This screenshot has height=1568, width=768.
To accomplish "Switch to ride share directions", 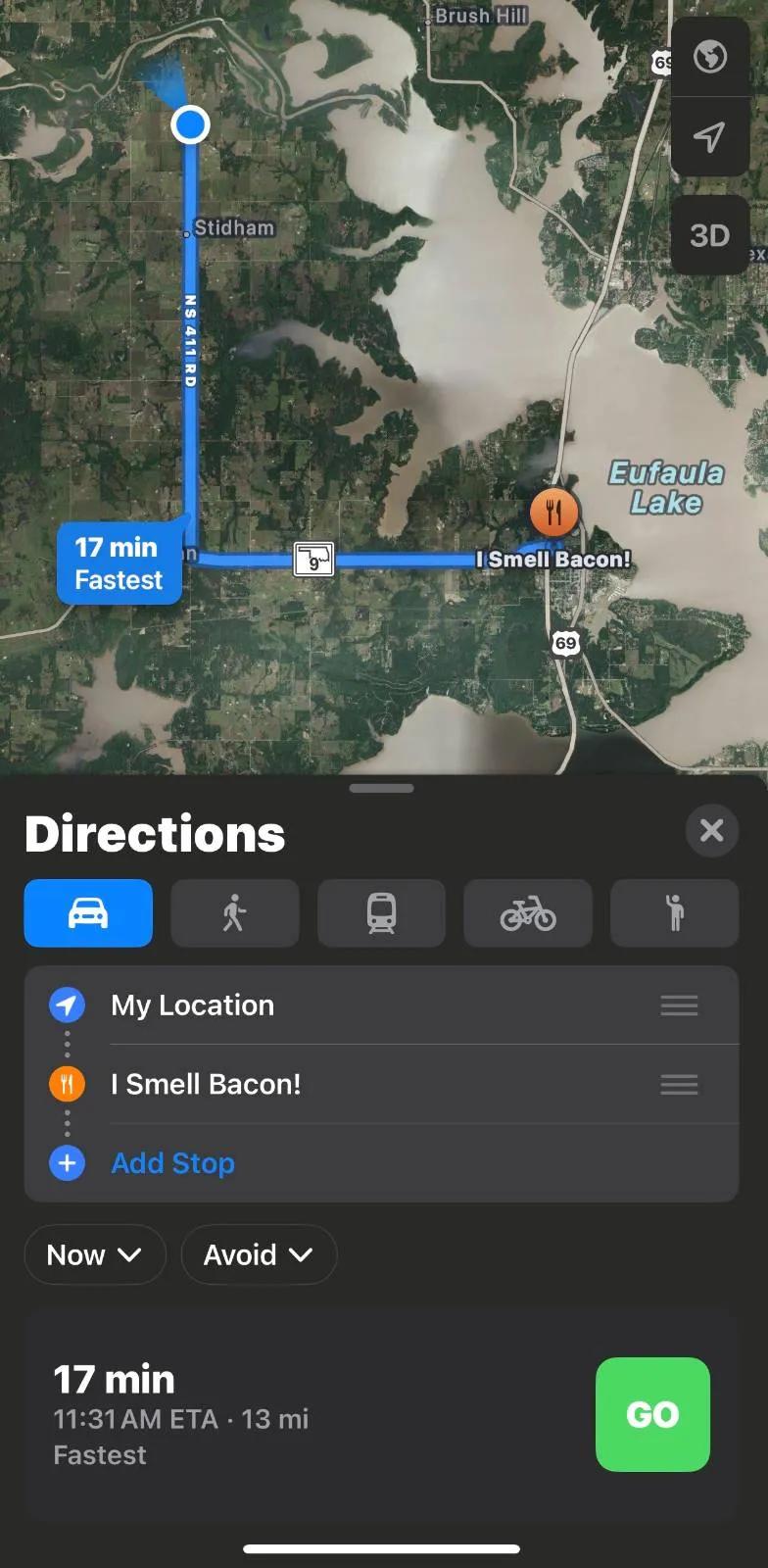I will (674, 913).
